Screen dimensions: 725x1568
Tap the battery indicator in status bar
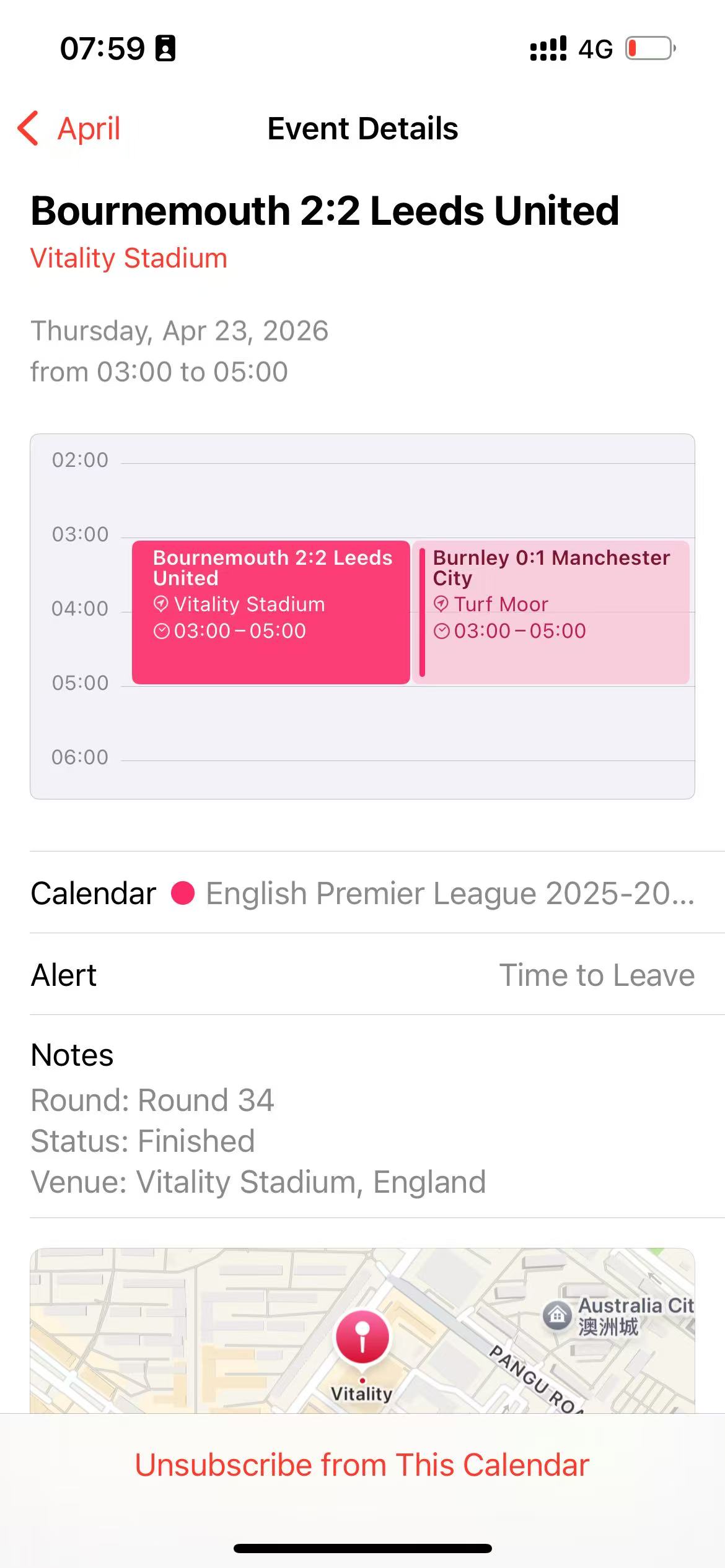tap(647, 48)
